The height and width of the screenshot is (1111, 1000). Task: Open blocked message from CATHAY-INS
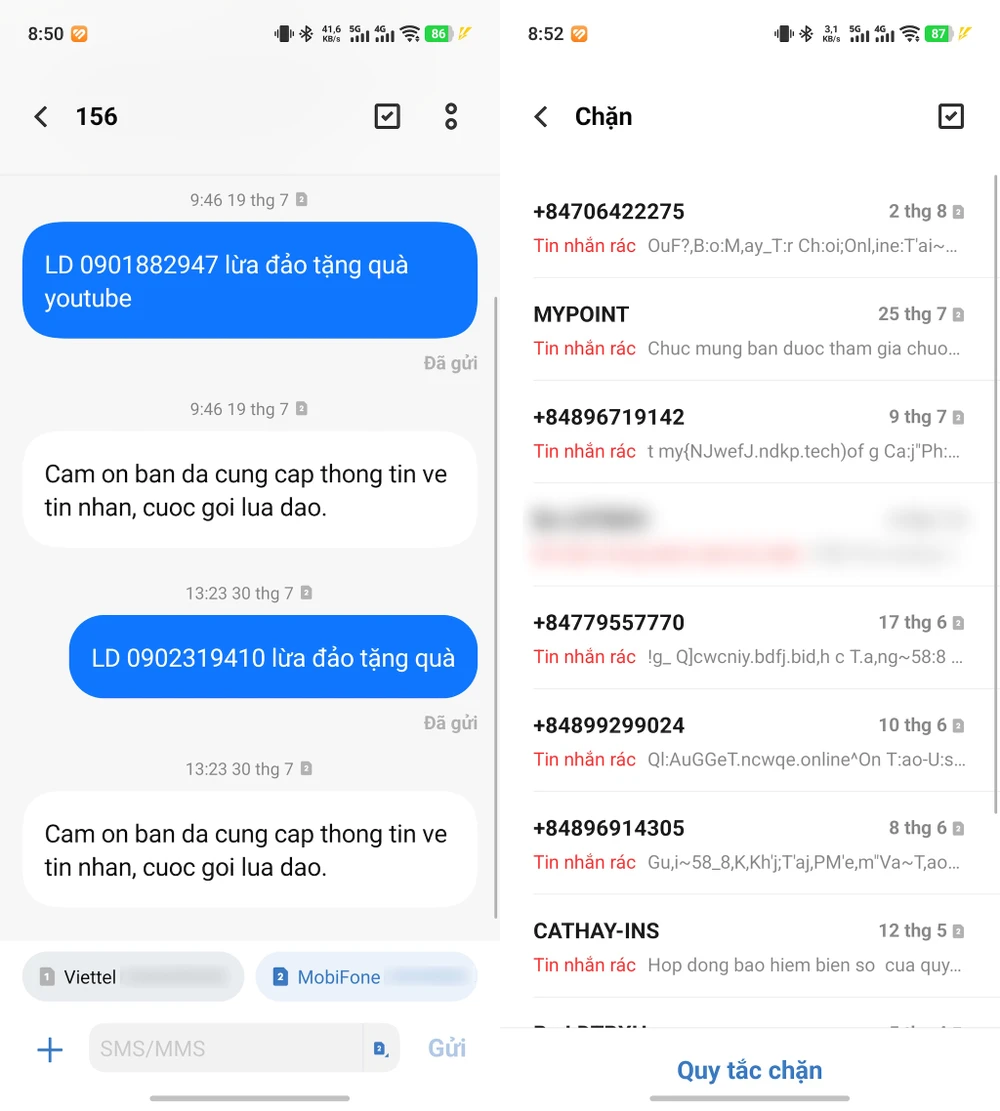(748, 948)
